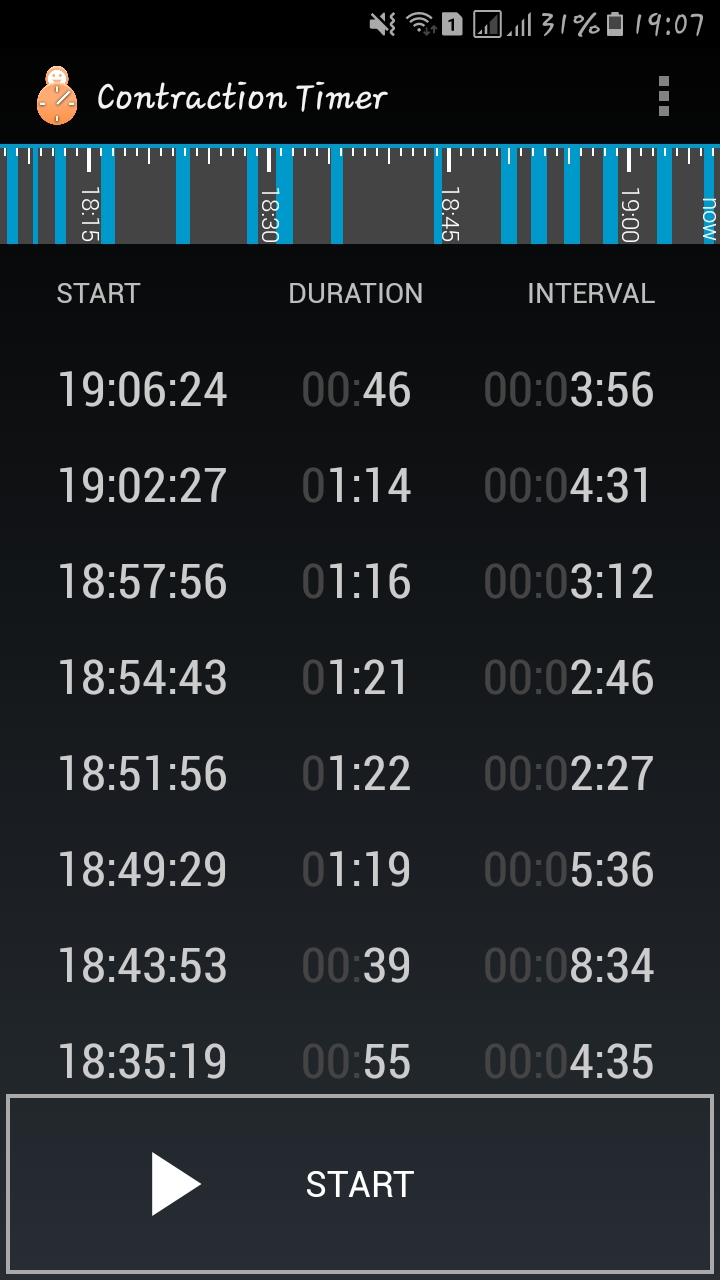Open the overflow menu
720x1280 pixels.
(663, 97)
